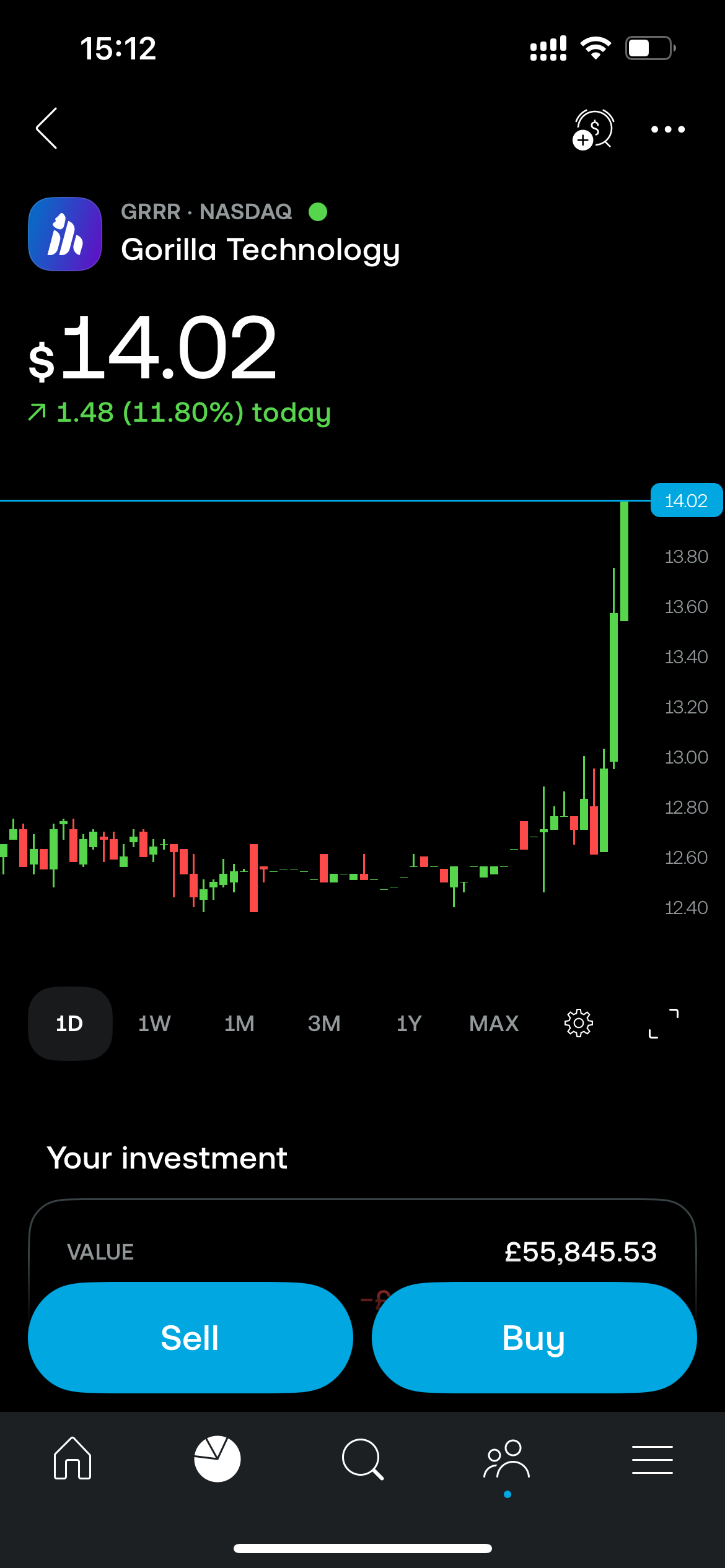Switch chart to 1Y range
This screenshot has height=1568, width=725.
click(x=409, y=1024)
